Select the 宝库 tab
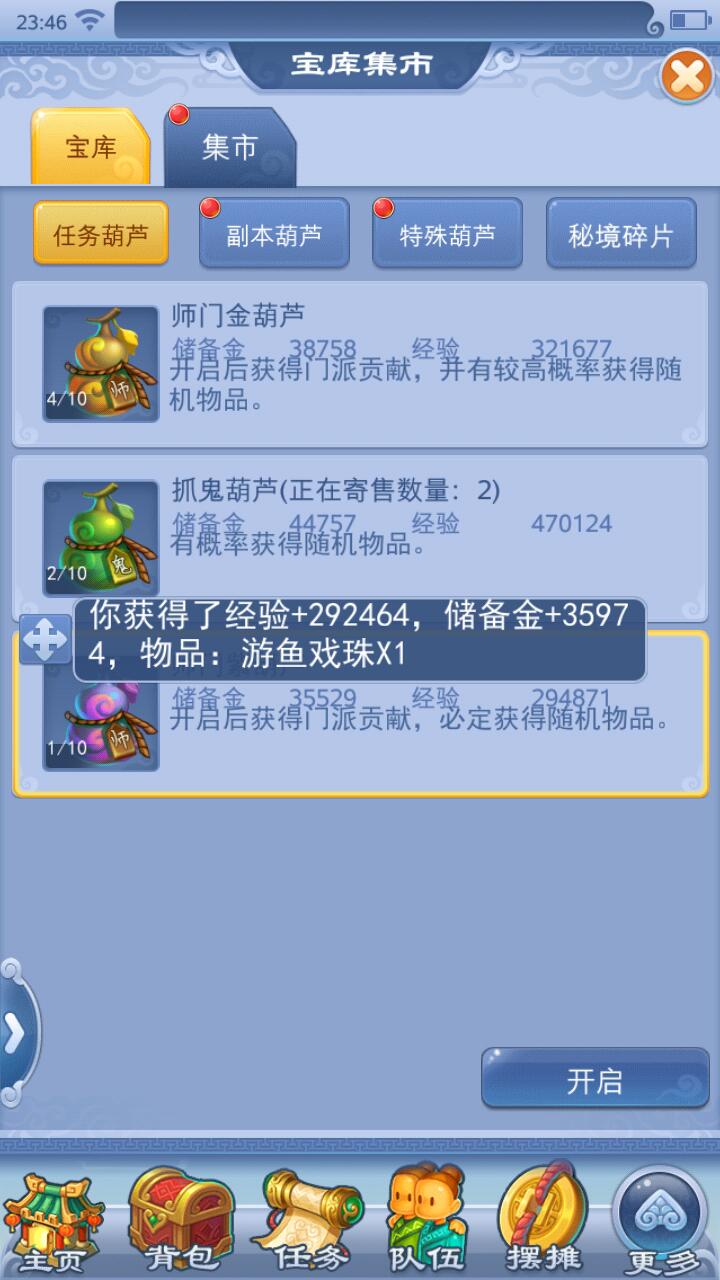 (x=91, y=148)
